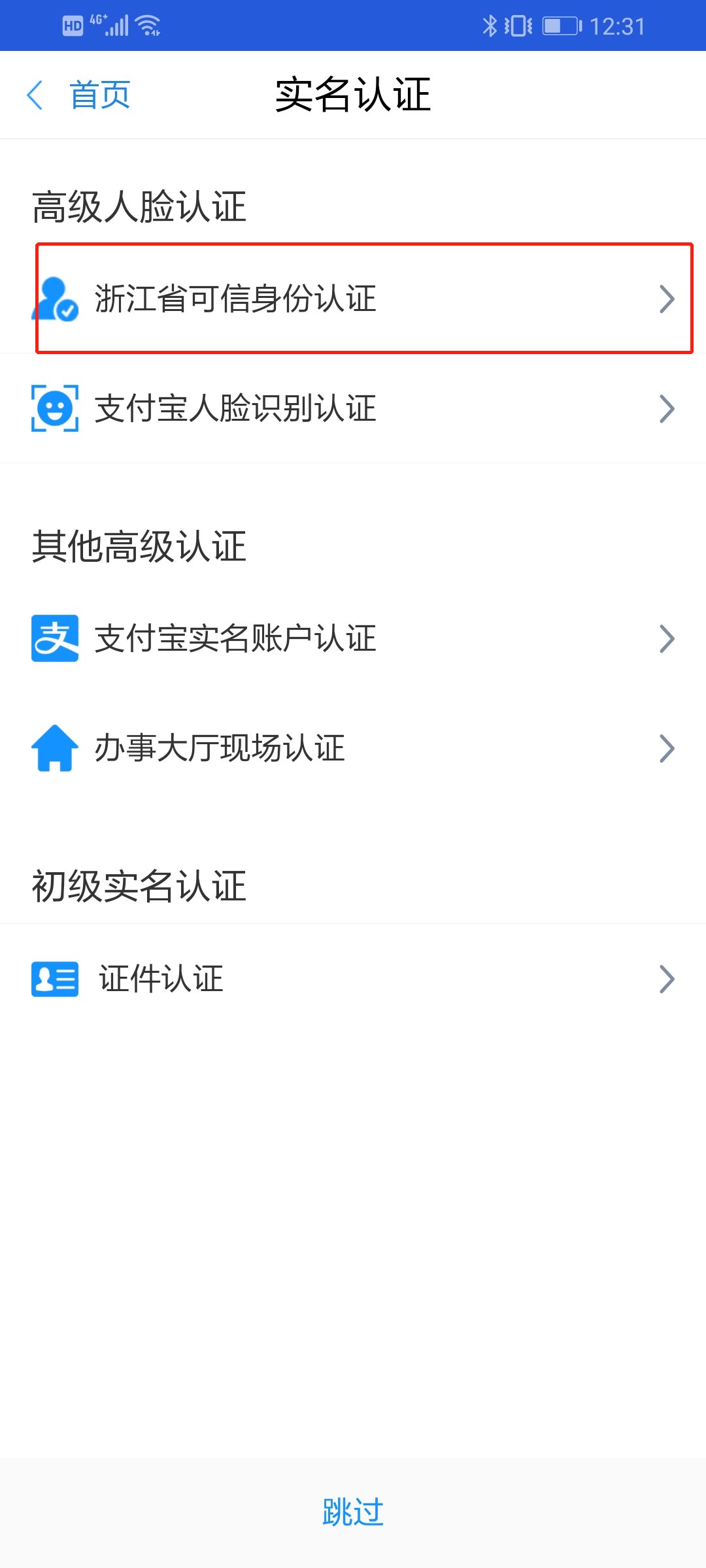706x1568 pixels.
Task: Open 办事大厅现场认证 option
Action: tap(353, 748)
